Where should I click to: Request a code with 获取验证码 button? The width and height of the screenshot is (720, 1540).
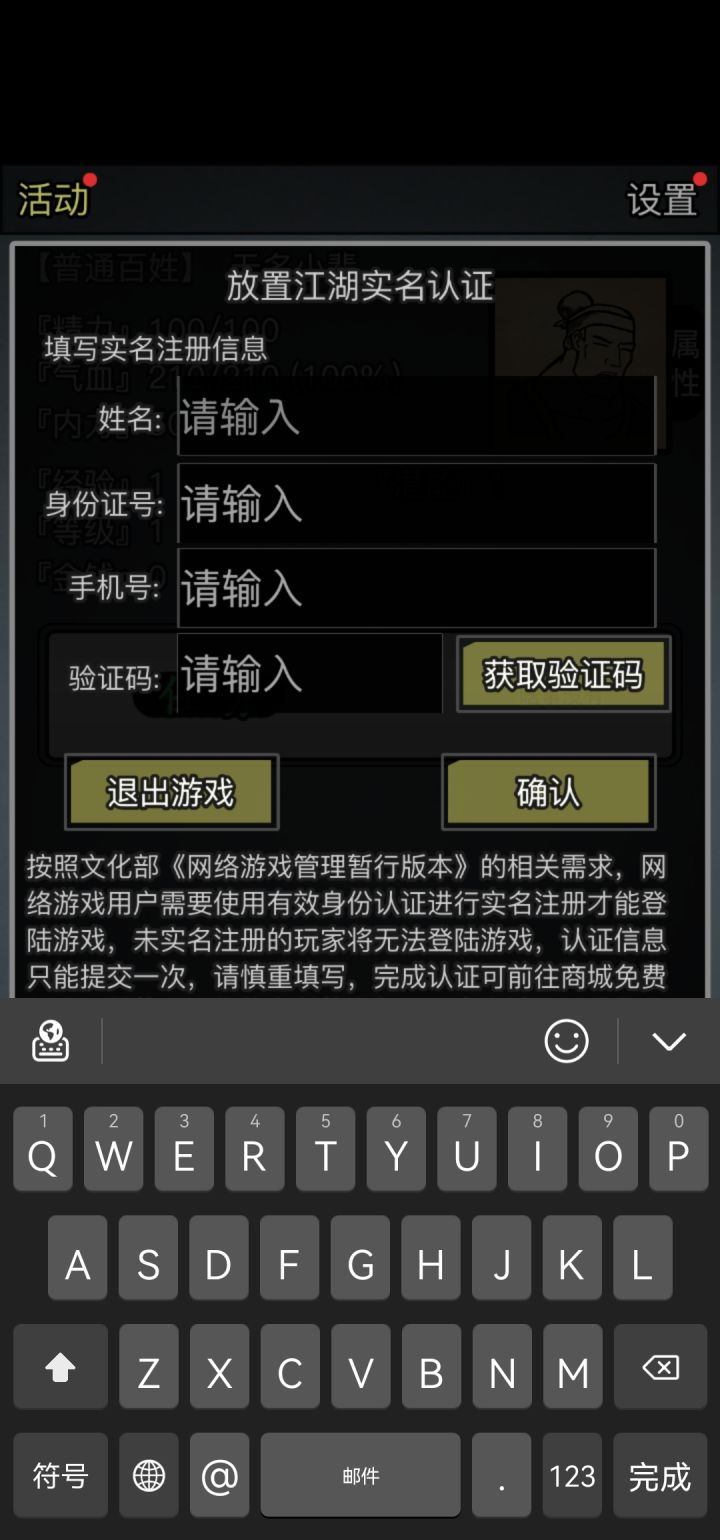(563, 675)
